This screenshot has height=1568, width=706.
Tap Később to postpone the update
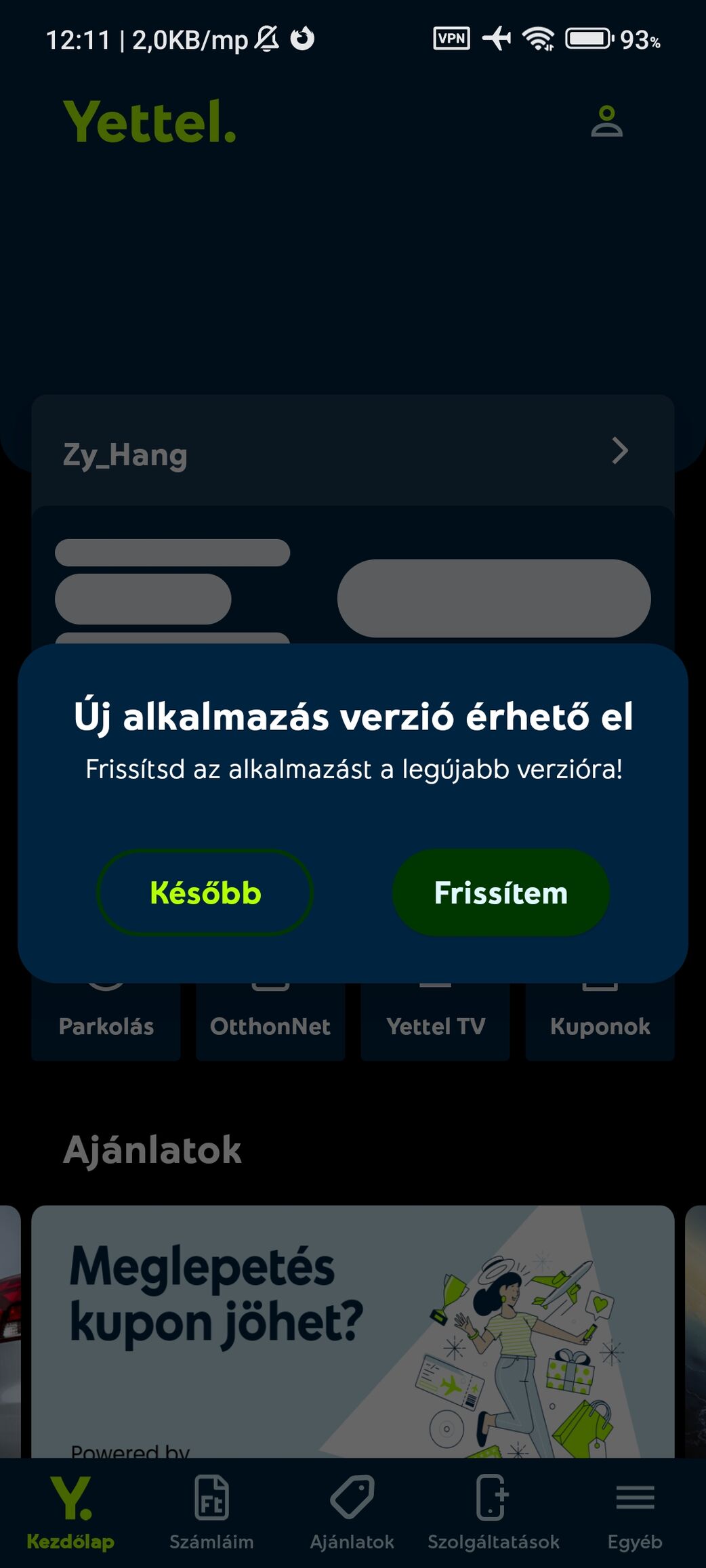(205, 893)
